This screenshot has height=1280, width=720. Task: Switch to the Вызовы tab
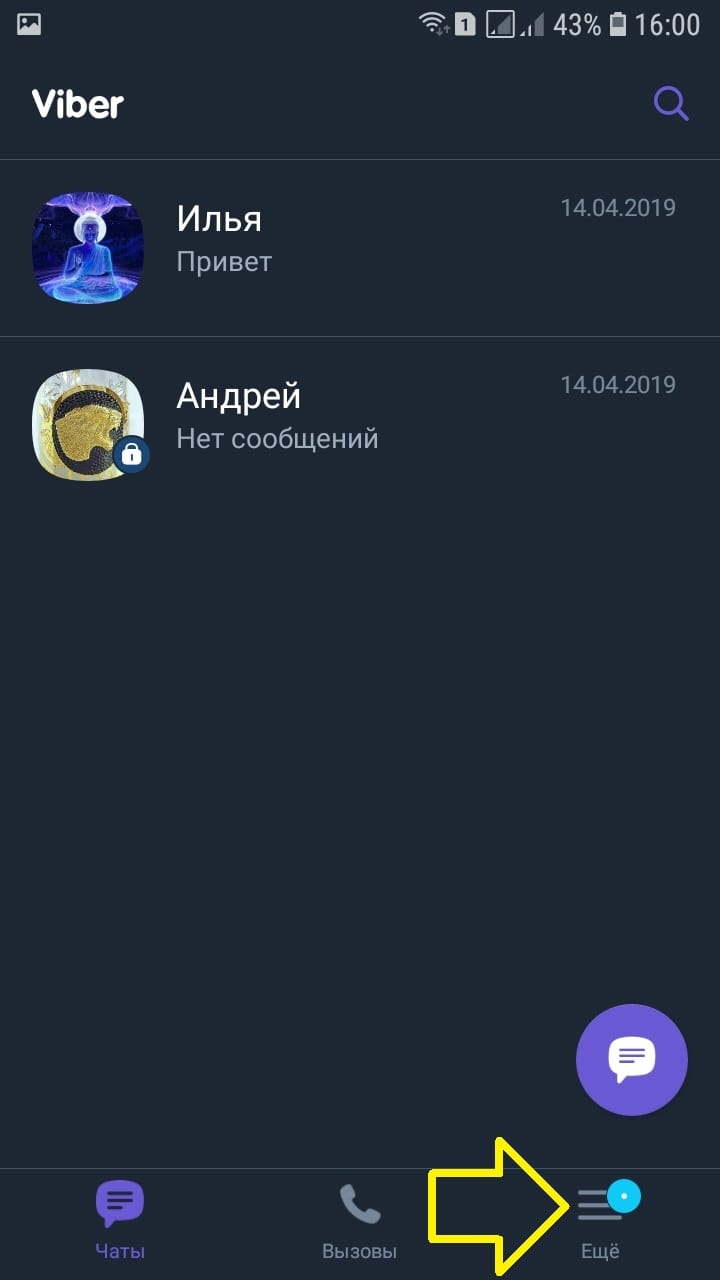coord(361,1220)
